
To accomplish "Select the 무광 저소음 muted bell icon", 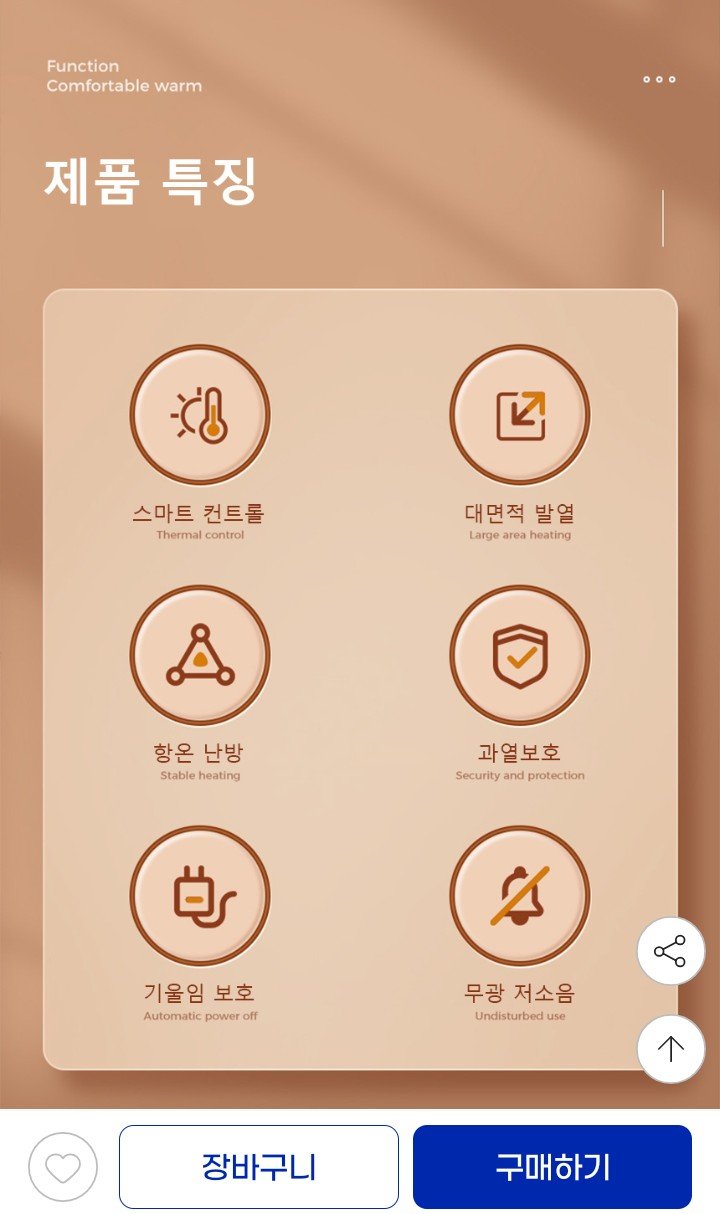I will click(x=520, y=895).
